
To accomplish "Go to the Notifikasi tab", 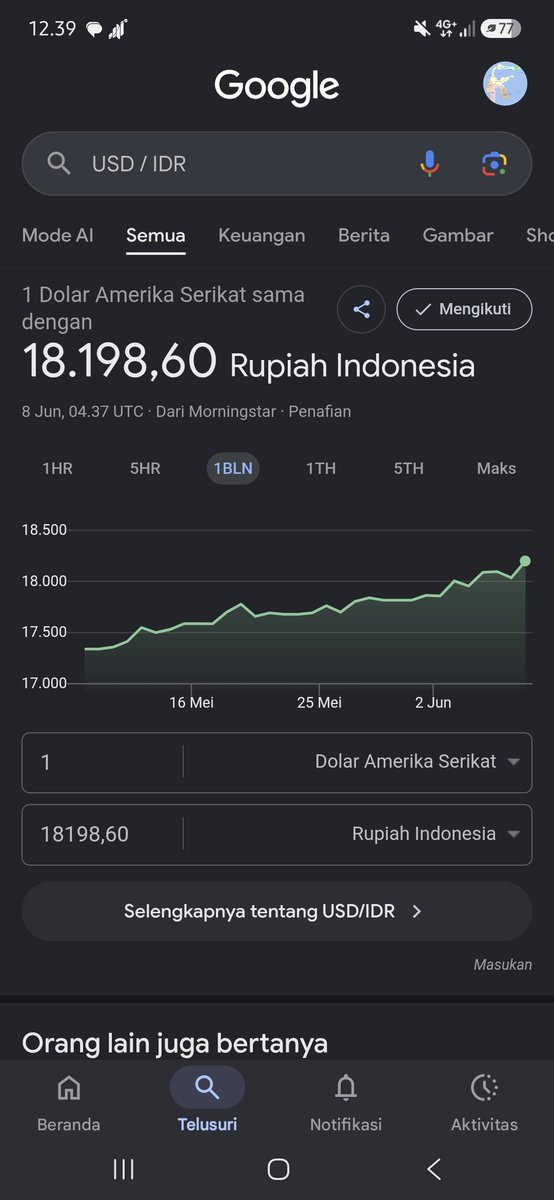I will point(346,1104).
